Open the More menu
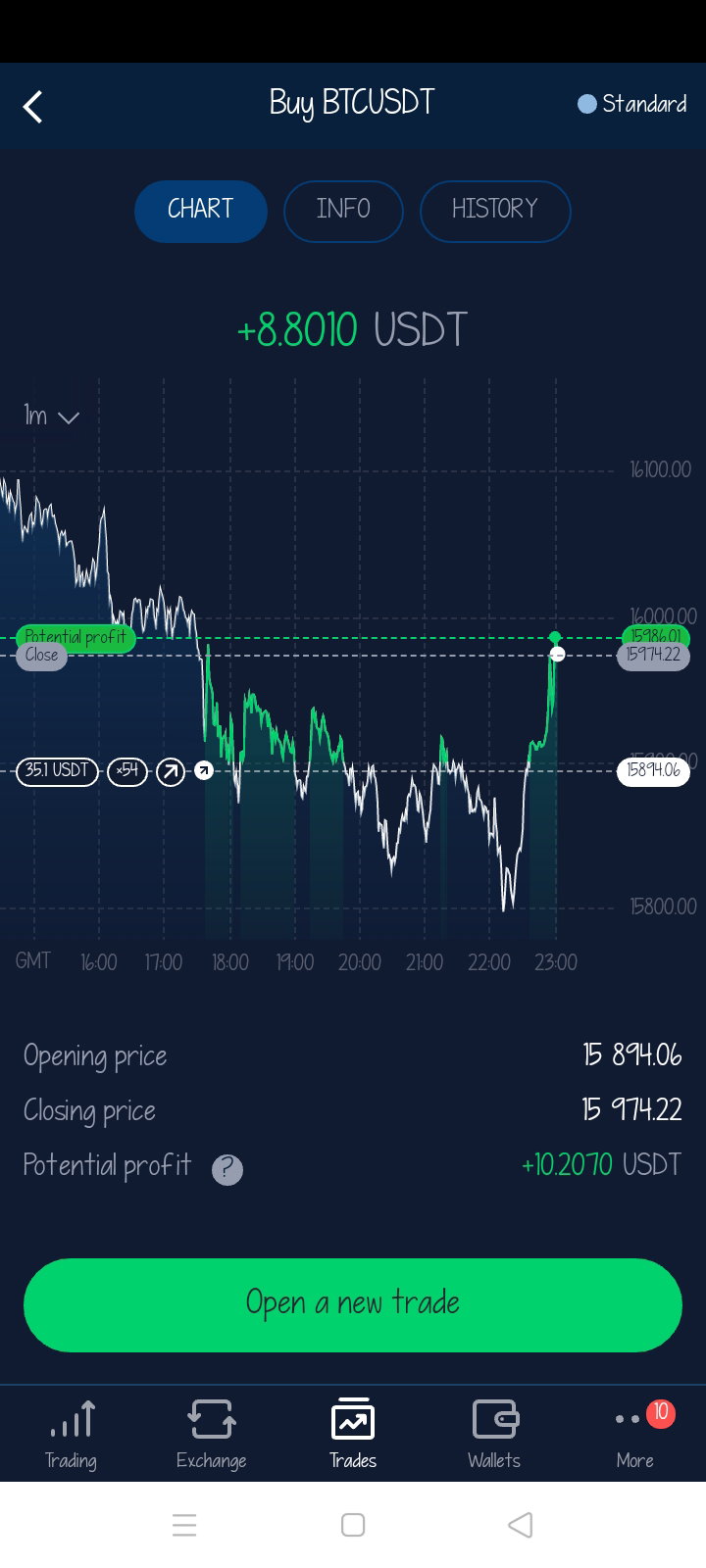The image size is (706, 1568). 635,1434
